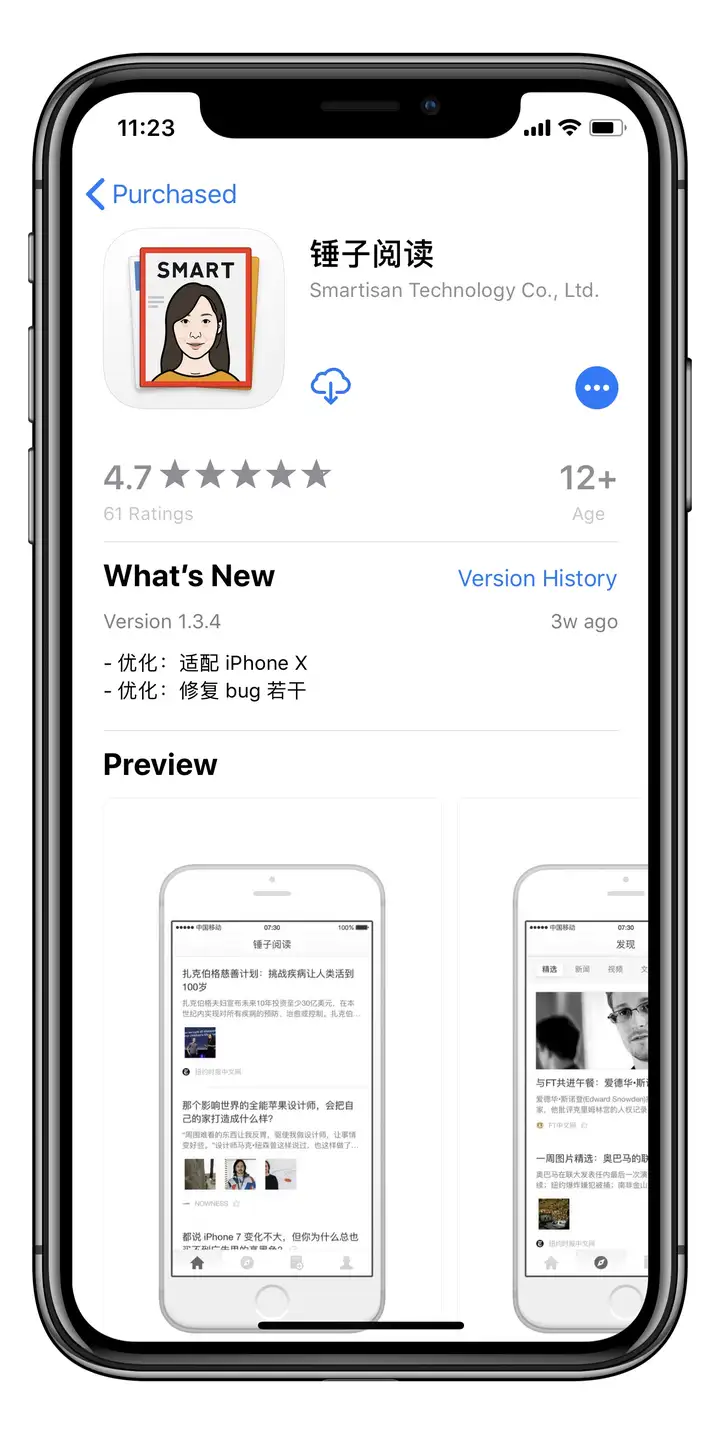Go back to the Purchased list

pyautogui.click(x=162, y=194)
